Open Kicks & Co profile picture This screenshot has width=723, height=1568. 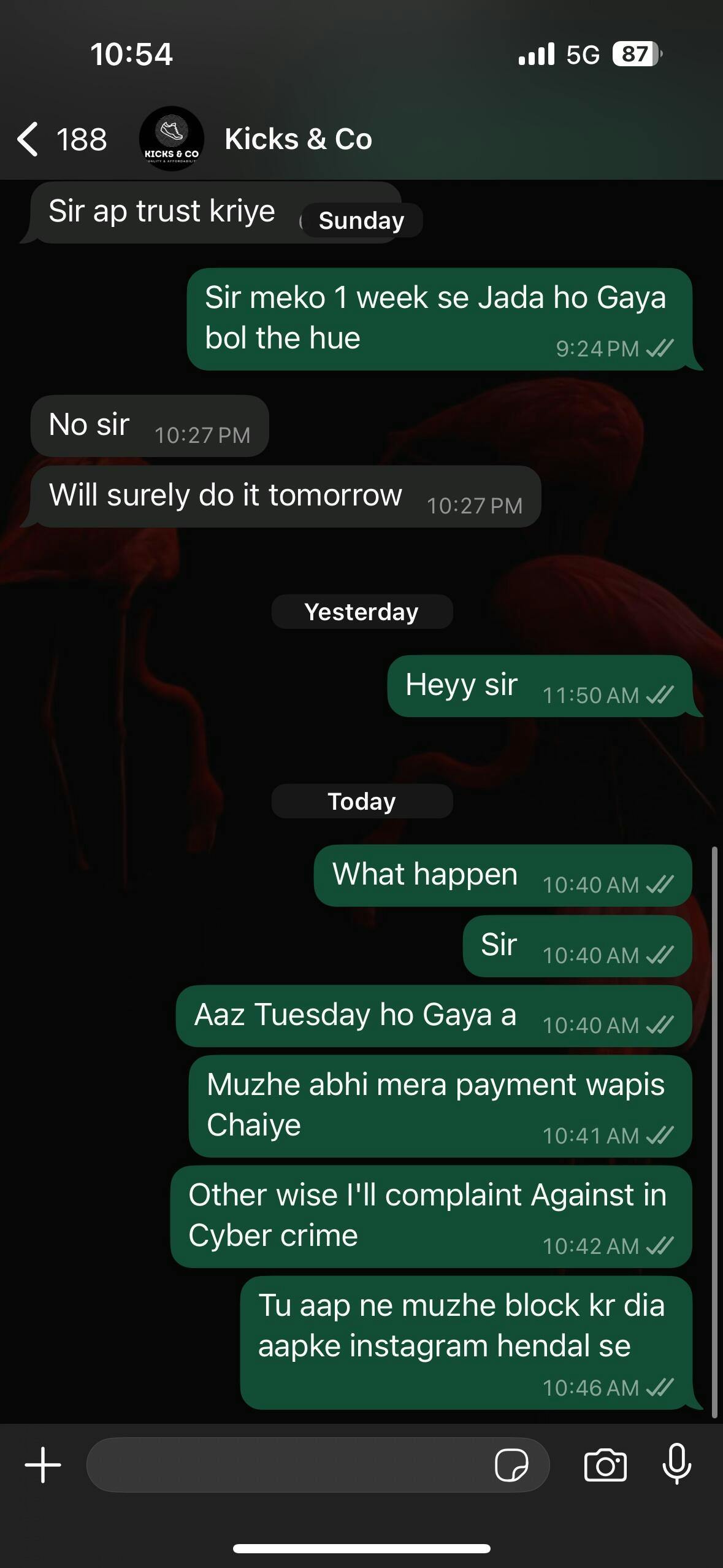tap(171, 139)
